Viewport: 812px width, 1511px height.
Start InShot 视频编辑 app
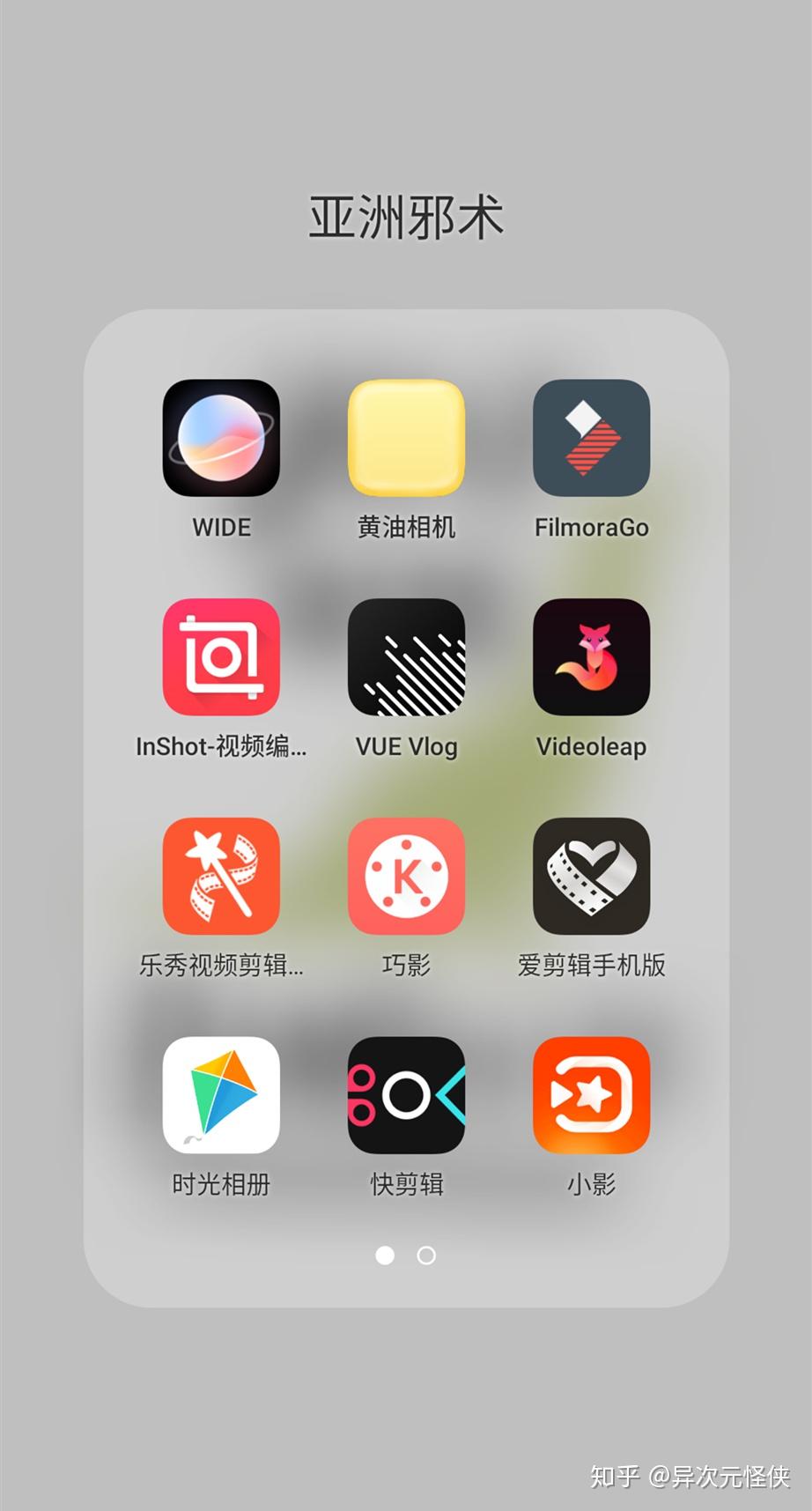[x=221, y=656]
